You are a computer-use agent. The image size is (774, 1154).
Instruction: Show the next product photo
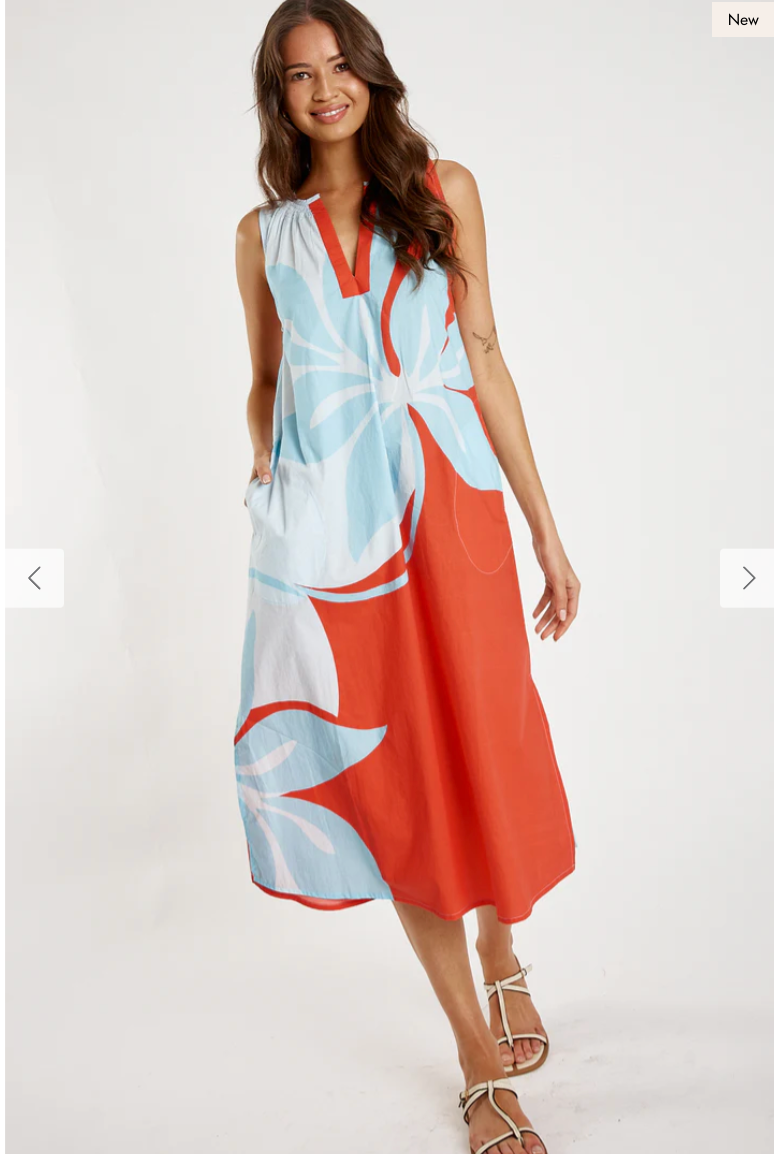[x=747, y=578]
